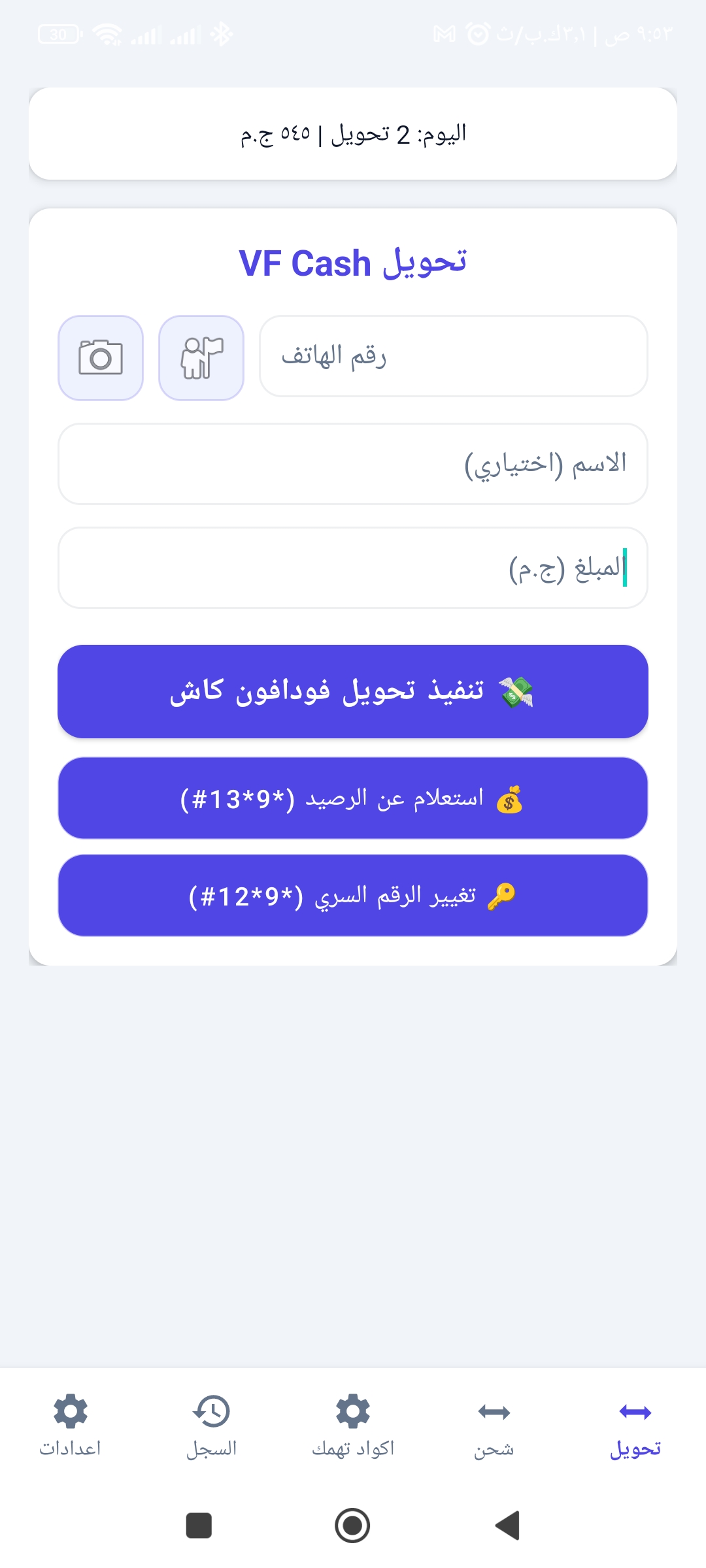706x1568 pixels.
Task: Open contacts picker icon beside phone field
Action: (x=201, y=357)
